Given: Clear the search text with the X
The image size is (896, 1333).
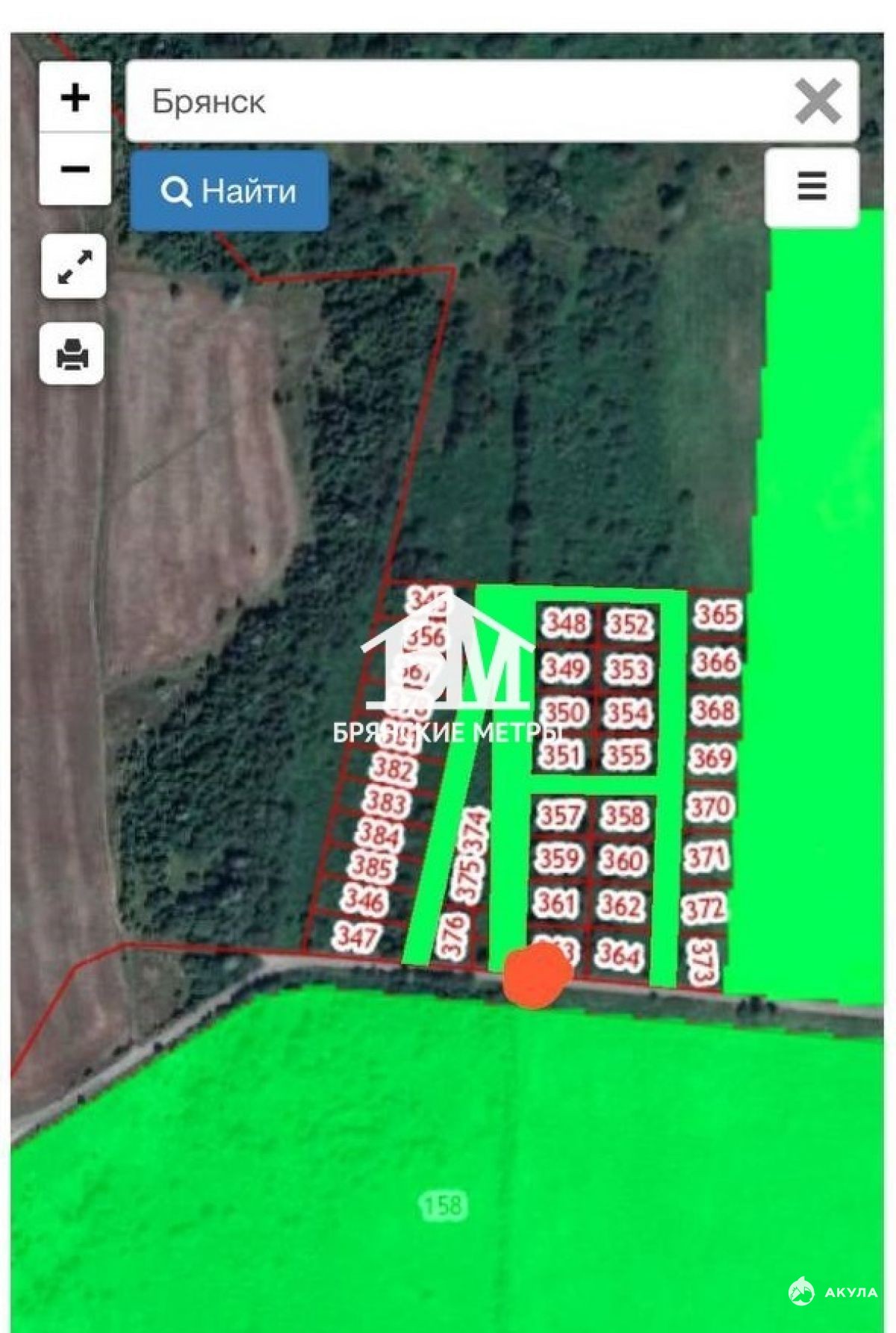Looking at the screenshot, I should (818, 102).
